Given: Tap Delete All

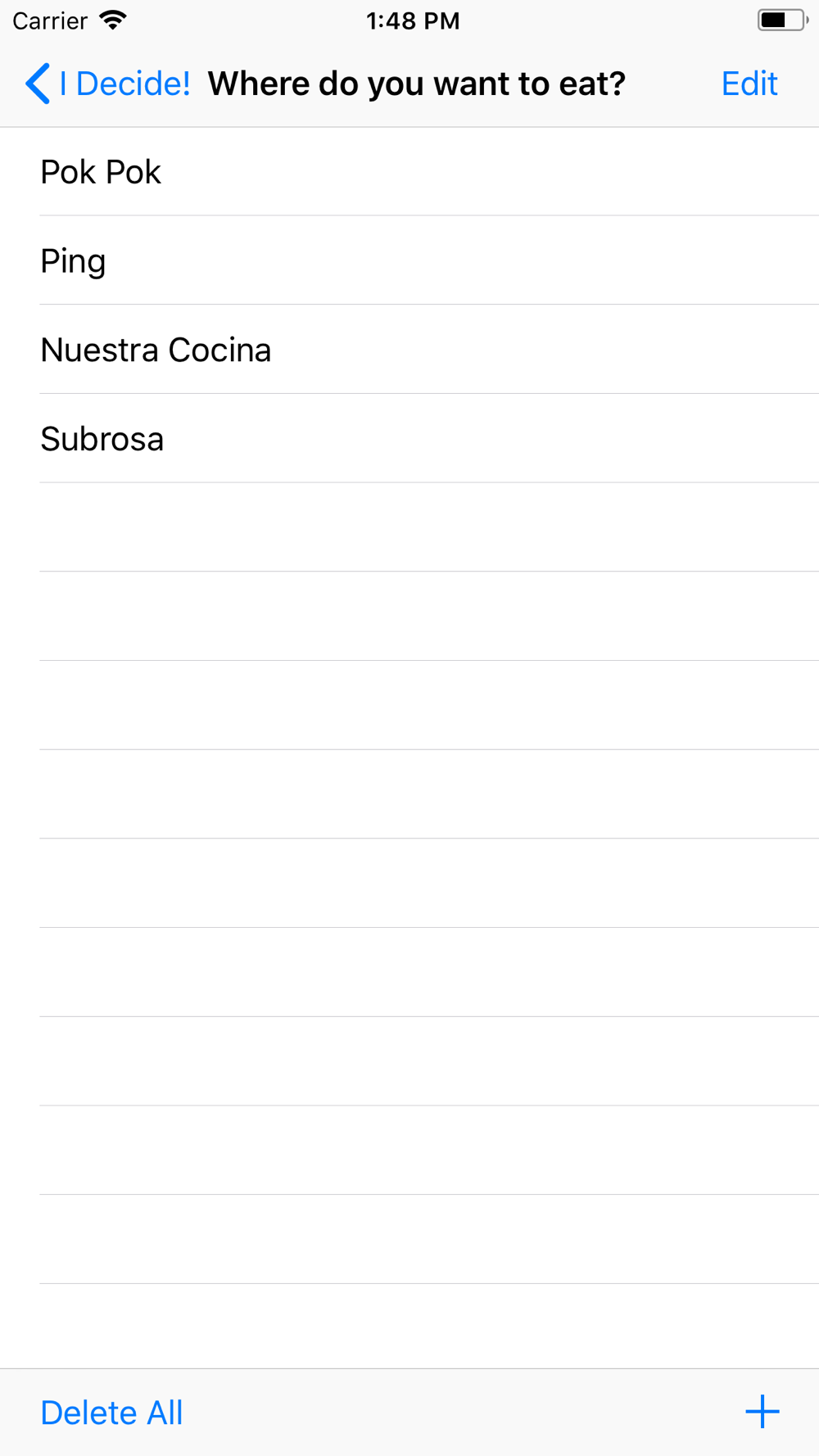Looking at the screenshot, I should tap(111, 1413).
